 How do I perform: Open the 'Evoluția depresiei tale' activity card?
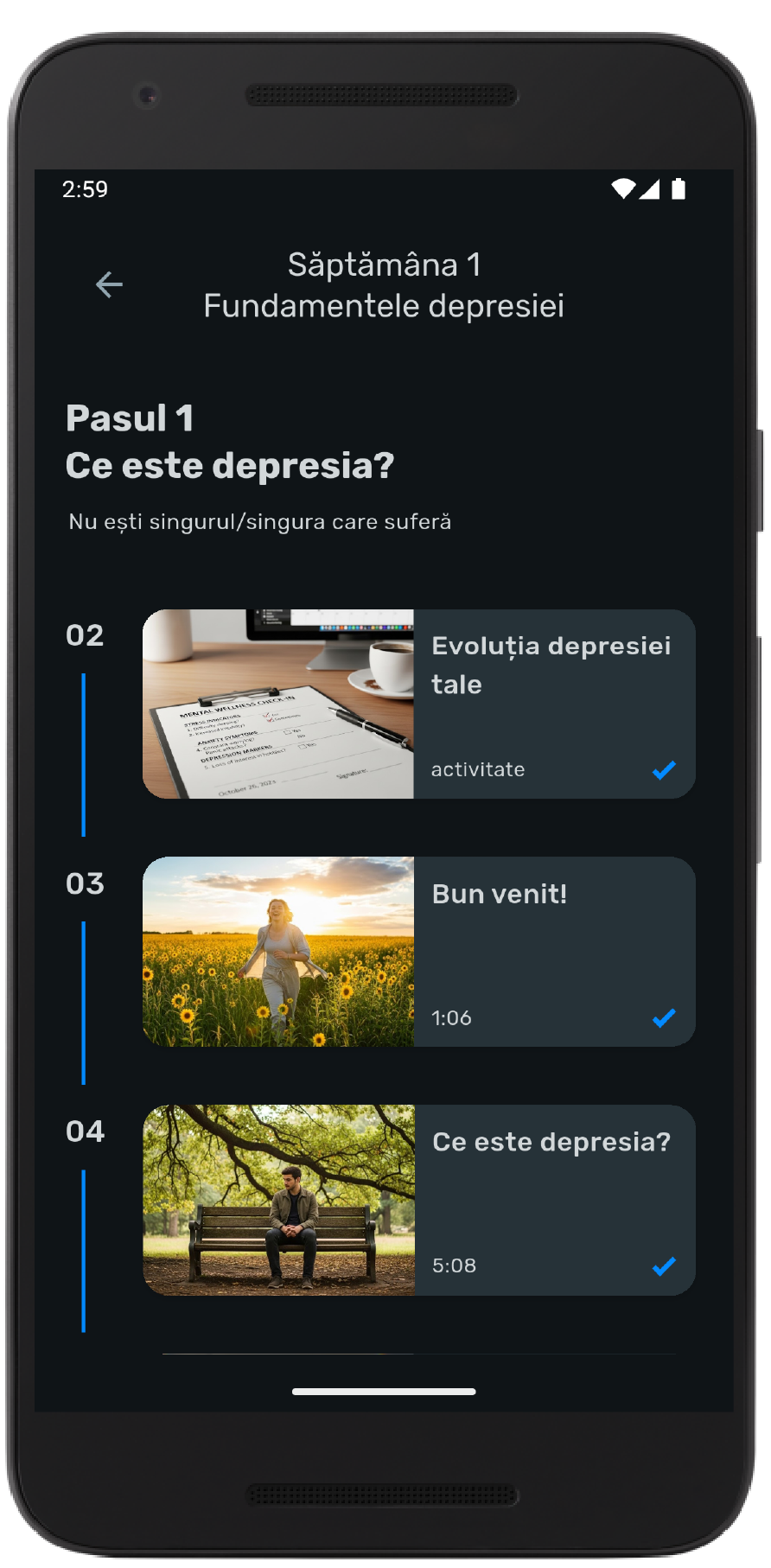tap(418, 704)
